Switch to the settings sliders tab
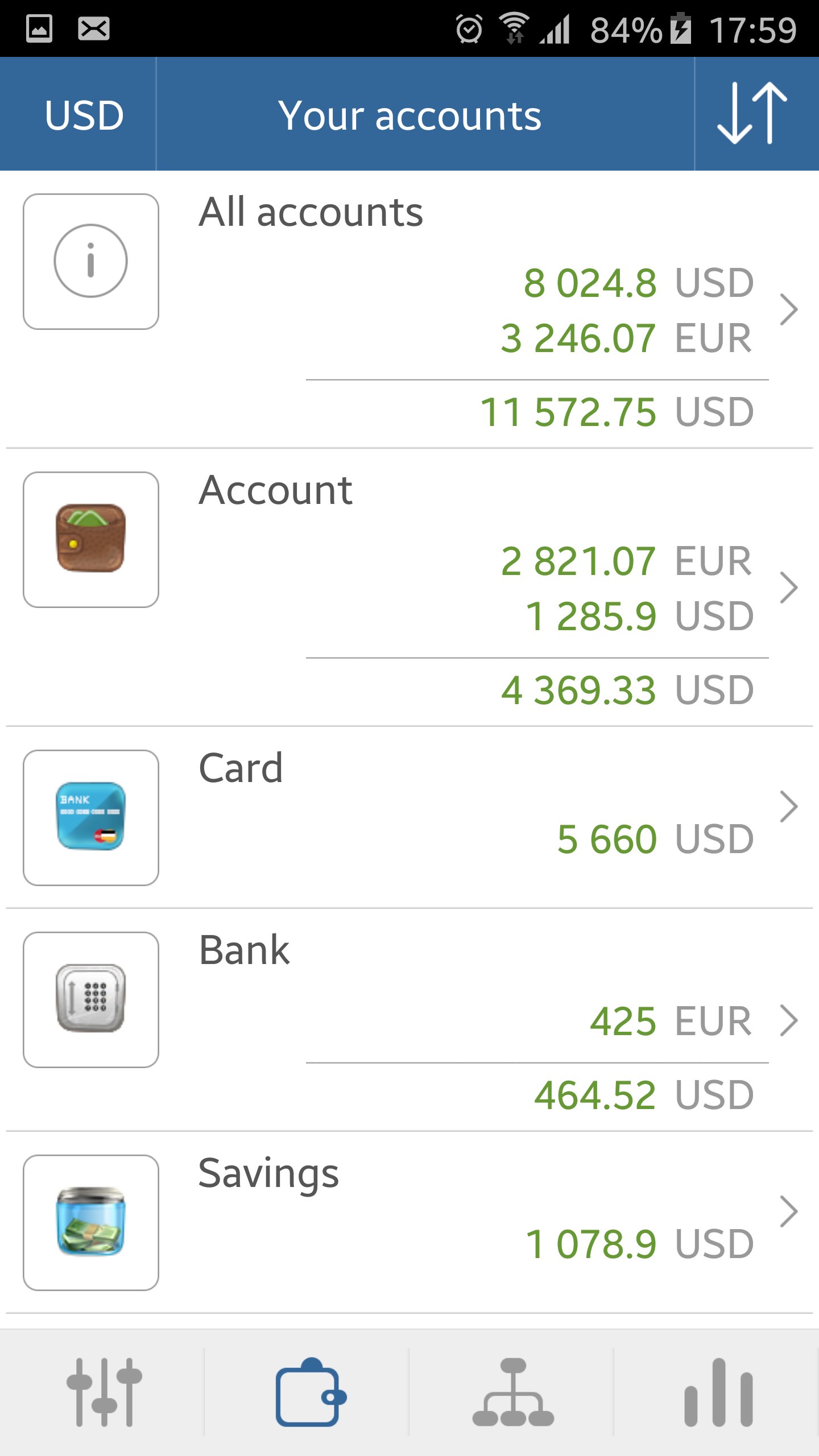The height and width of the screenshot is (1456, 819). [104, 1392]
